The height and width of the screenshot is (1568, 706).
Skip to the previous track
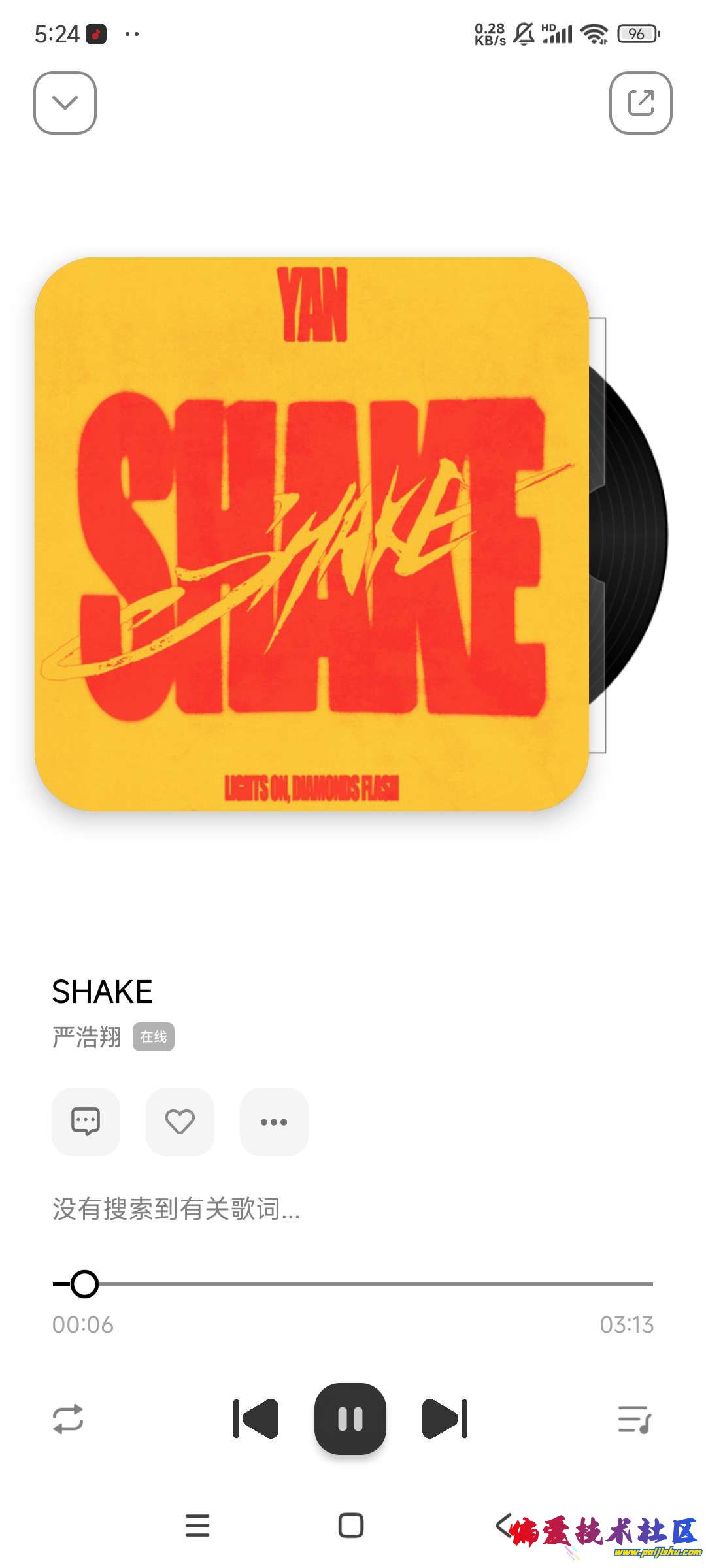click(x=256, y=1419)
